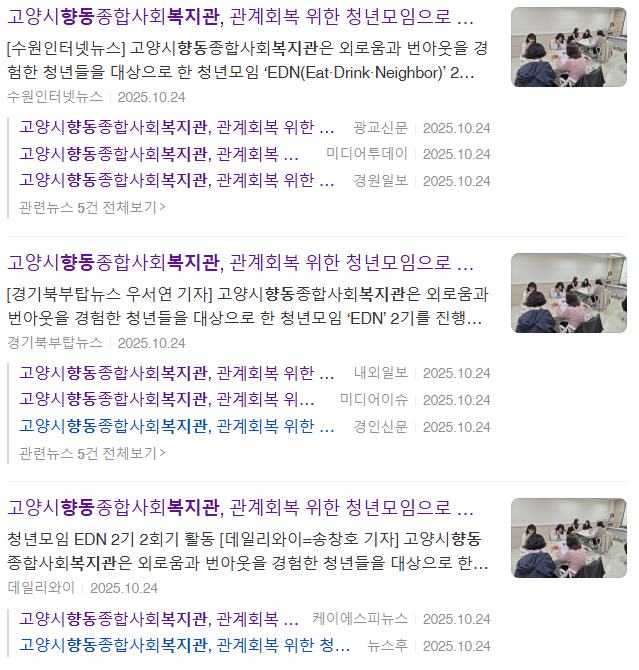This screenshot has width=639, height=670.
Task: Open the 수원인터넷뉴스 article thumbnail image
Action: pyautogui.click(x=568, y=47)
